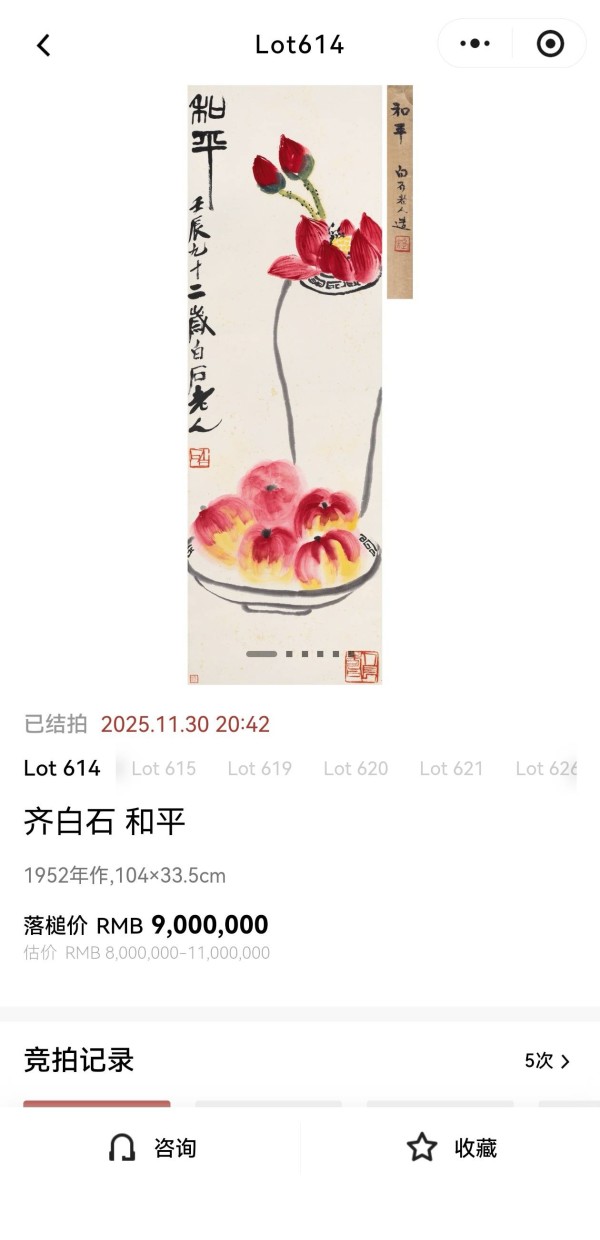Switch to Lot 621

(451, 768)
